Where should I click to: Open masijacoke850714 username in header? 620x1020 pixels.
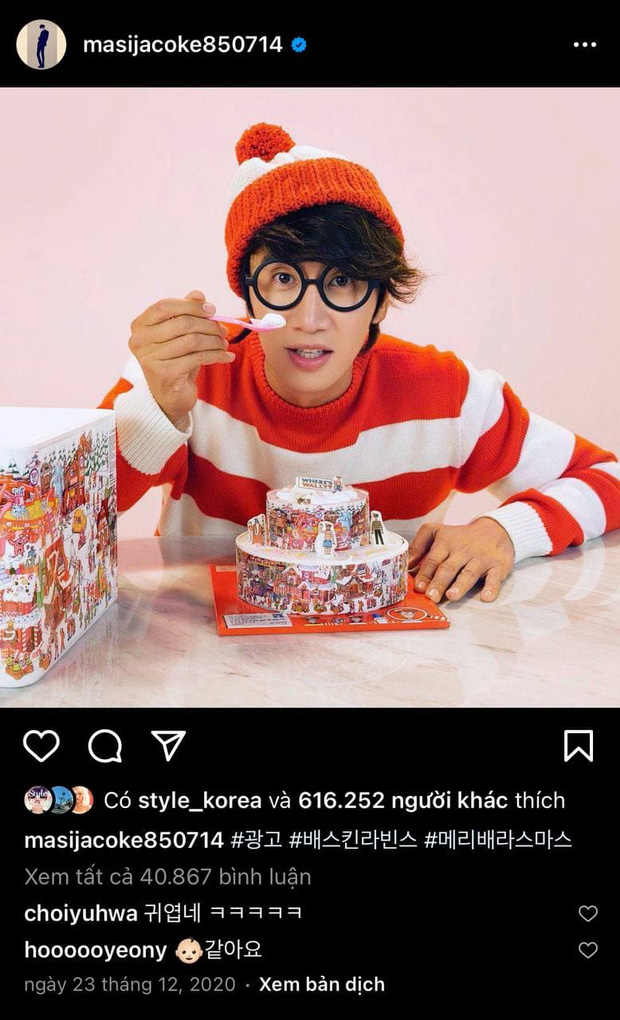(181, 45)
